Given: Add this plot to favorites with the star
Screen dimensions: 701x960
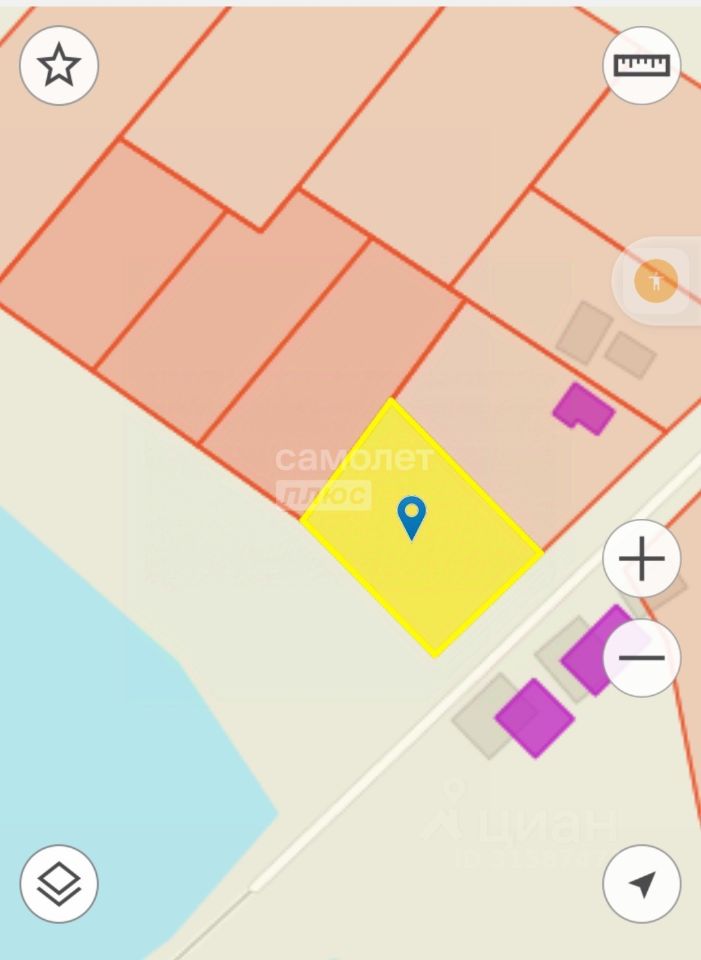Looking at the screenshot, I should pyautogui.click(x=59, y=66).
